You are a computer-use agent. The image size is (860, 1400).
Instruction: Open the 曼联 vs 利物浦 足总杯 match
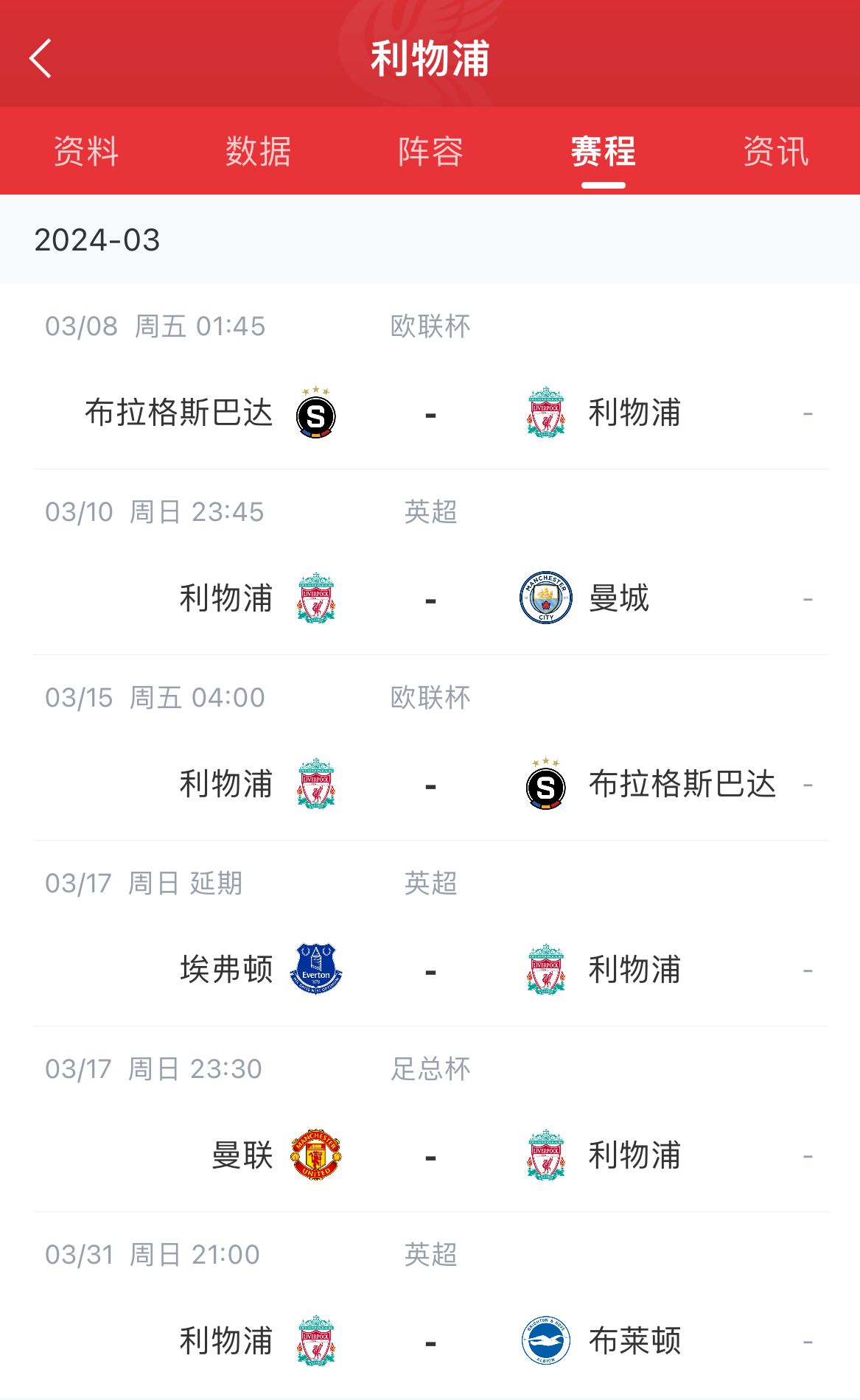(430, 1119)
